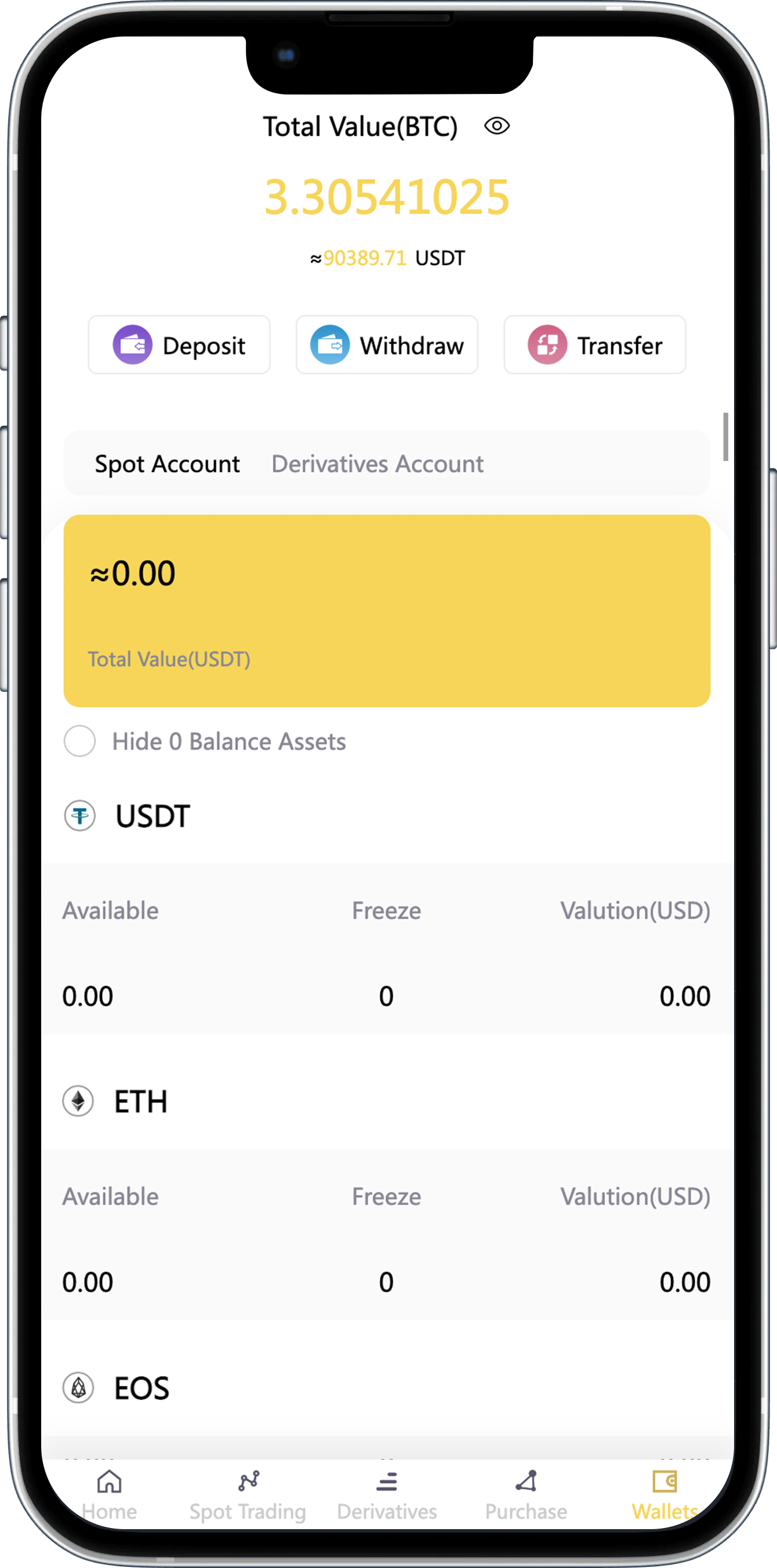
Task: Select the Spot Account tab
Action: point(168,464)
